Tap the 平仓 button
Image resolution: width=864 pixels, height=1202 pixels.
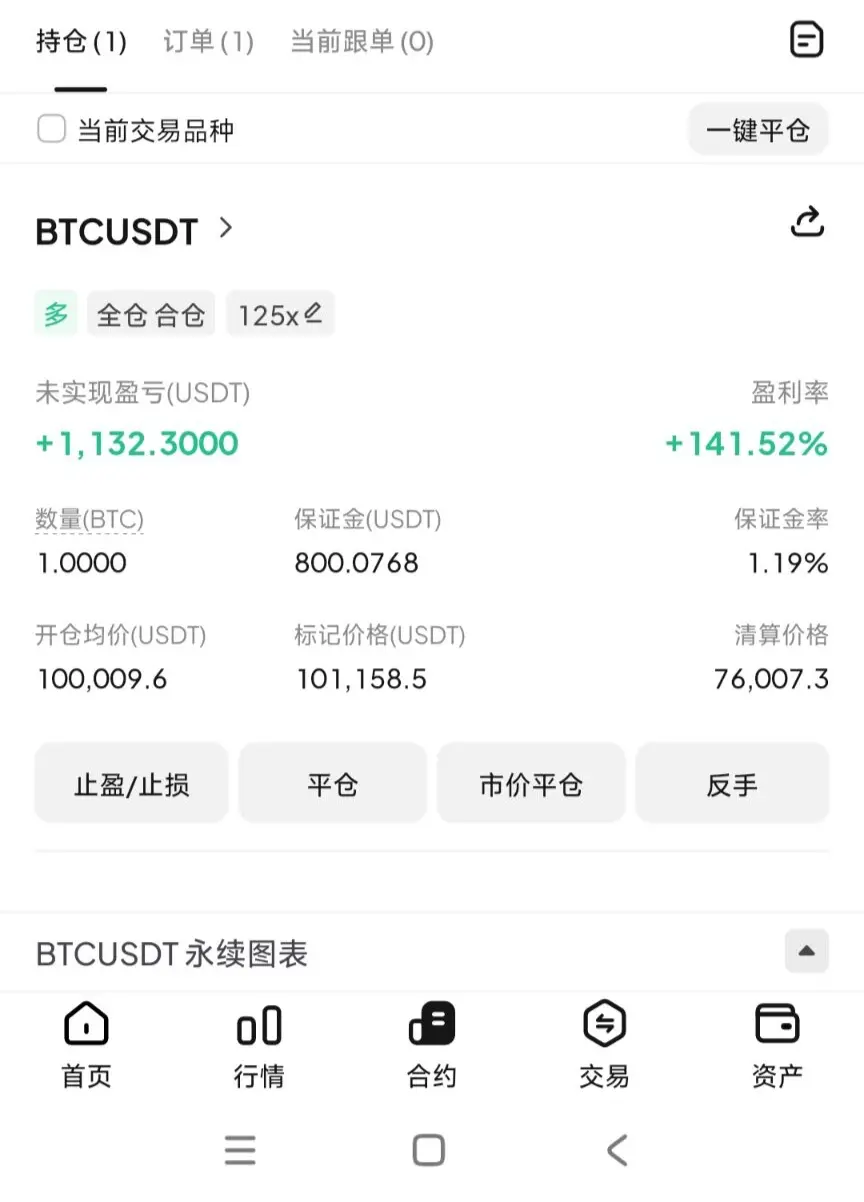(332, 785)
